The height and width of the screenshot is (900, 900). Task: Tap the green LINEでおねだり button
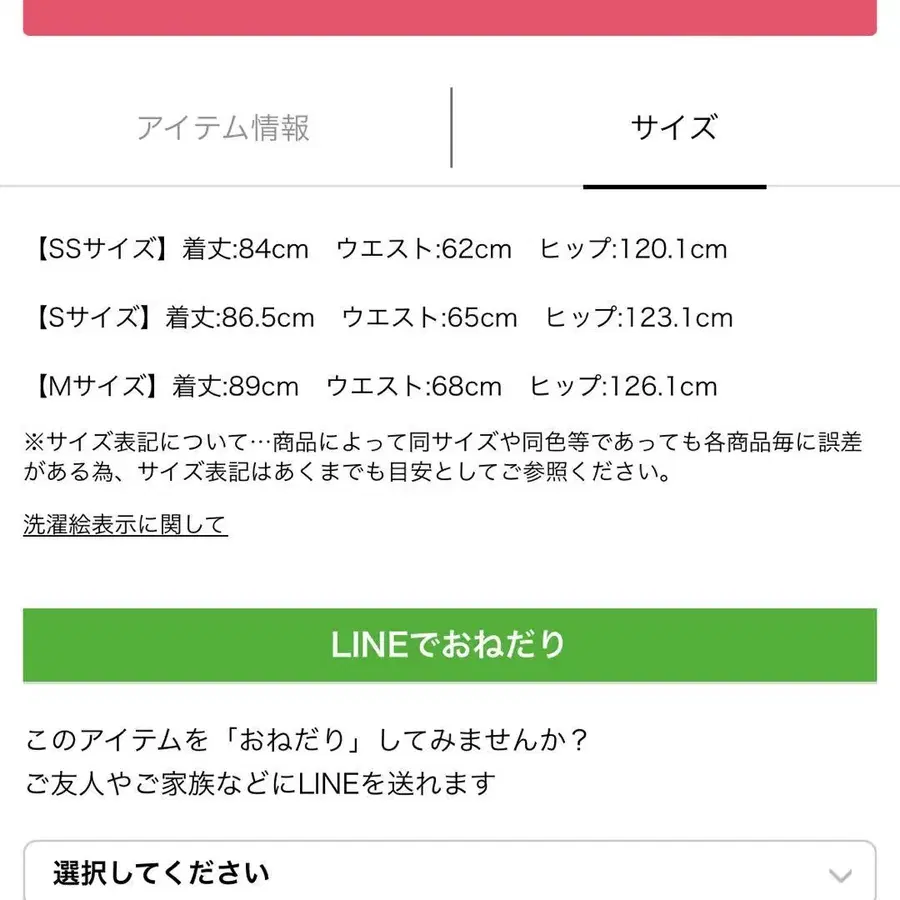pyautogui.click(x=449, y=645)
